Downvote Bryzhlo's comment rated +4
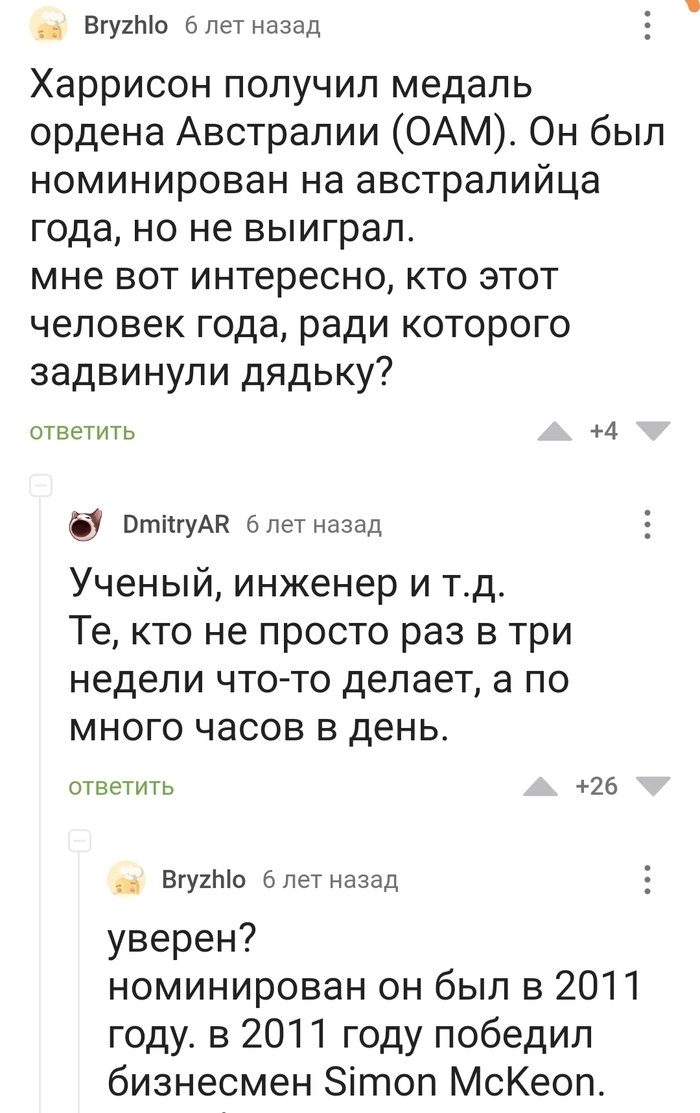The height and width of the screenshot is (1113, 700). (x=653, y=431)
